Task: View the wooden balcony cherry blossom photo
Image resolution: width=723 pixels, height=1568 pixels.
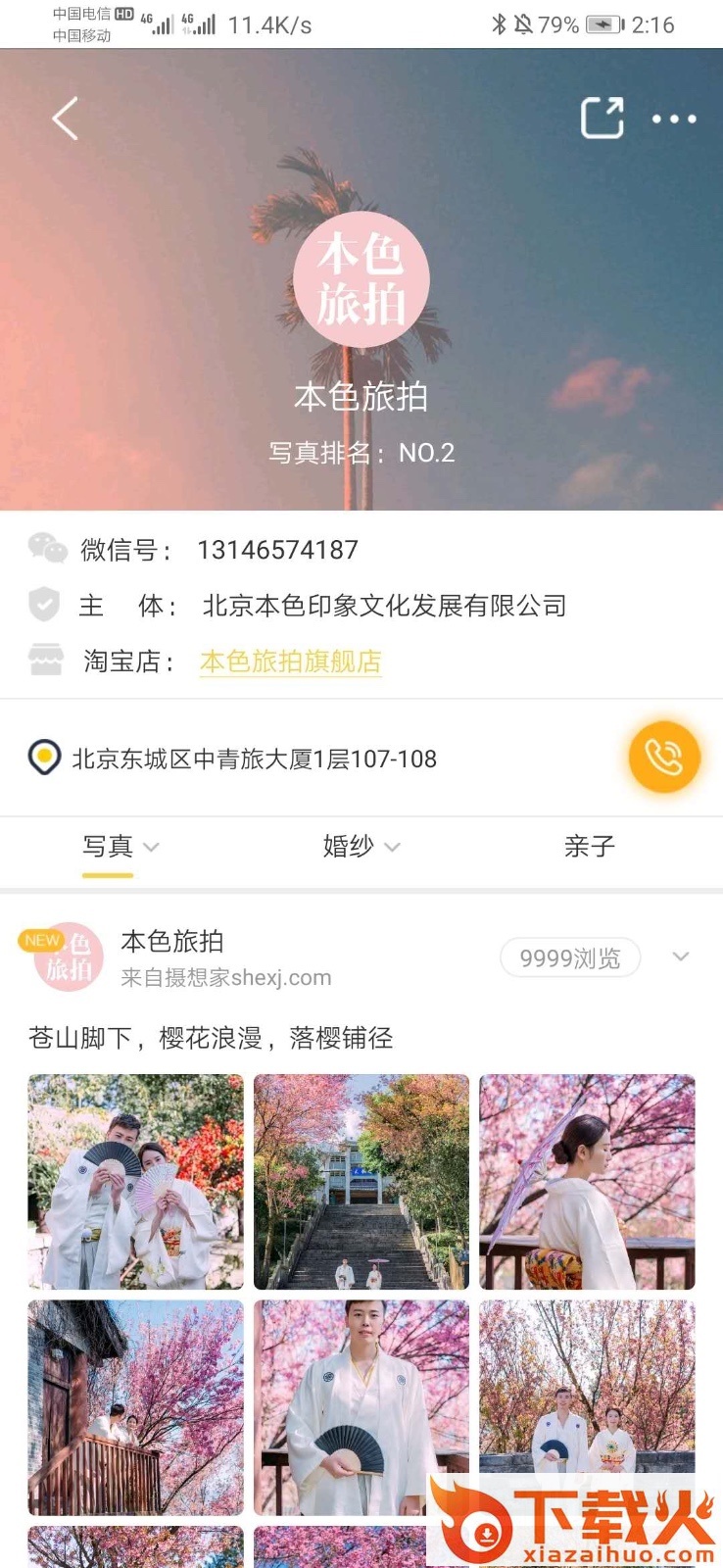Action: point(135,1406)
